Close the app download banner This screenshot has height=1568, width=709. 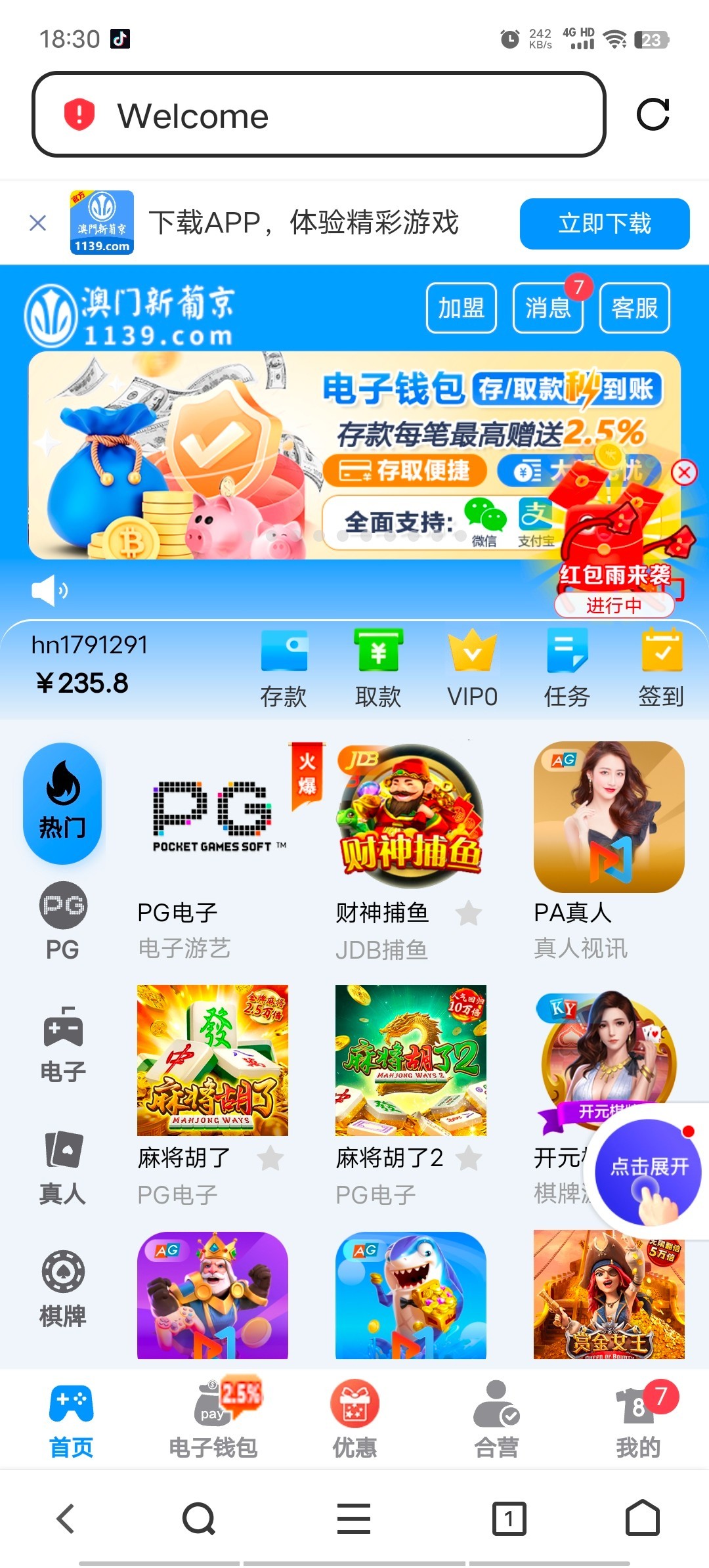[x=37, y=223]
